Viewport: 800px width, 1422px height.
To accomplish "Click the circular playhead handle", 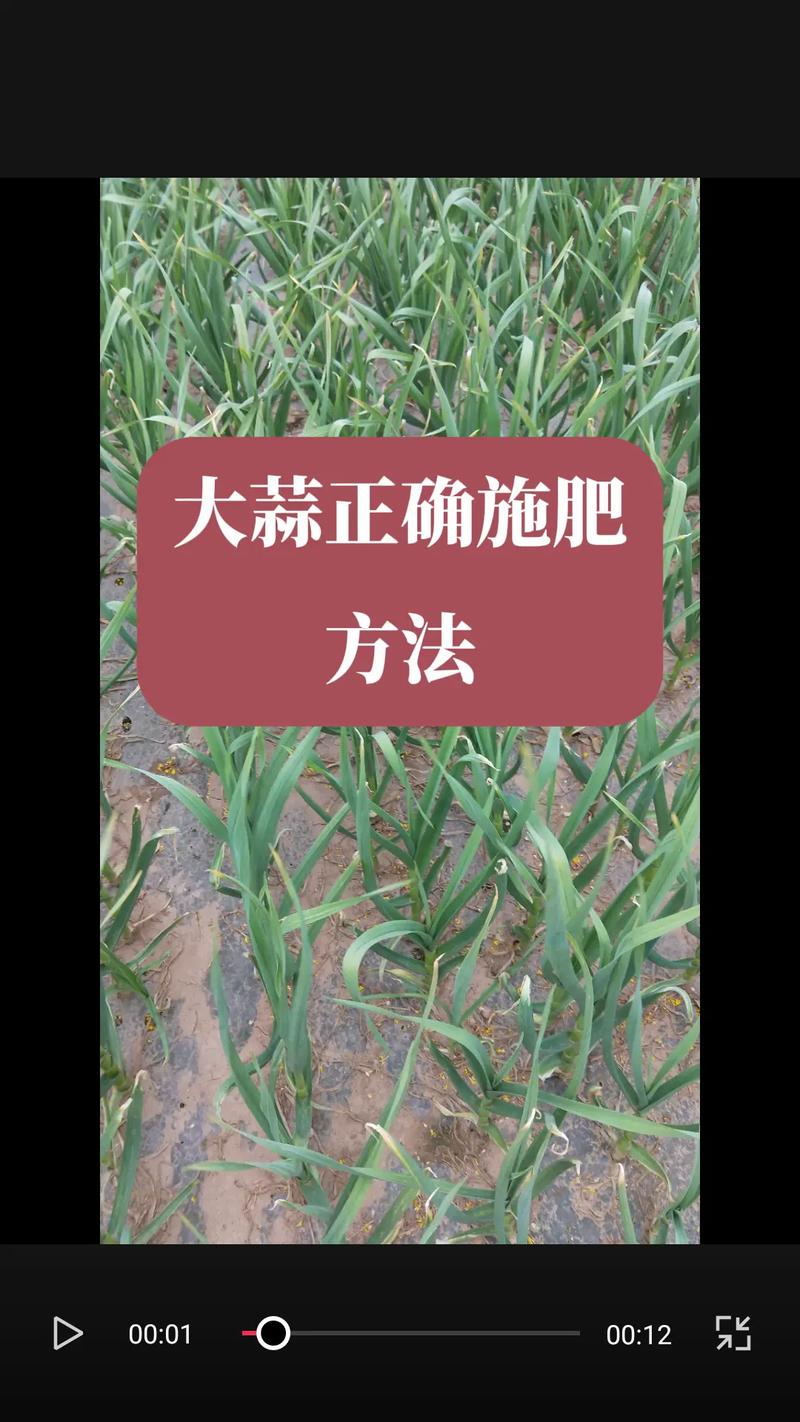I will 273,1334.
